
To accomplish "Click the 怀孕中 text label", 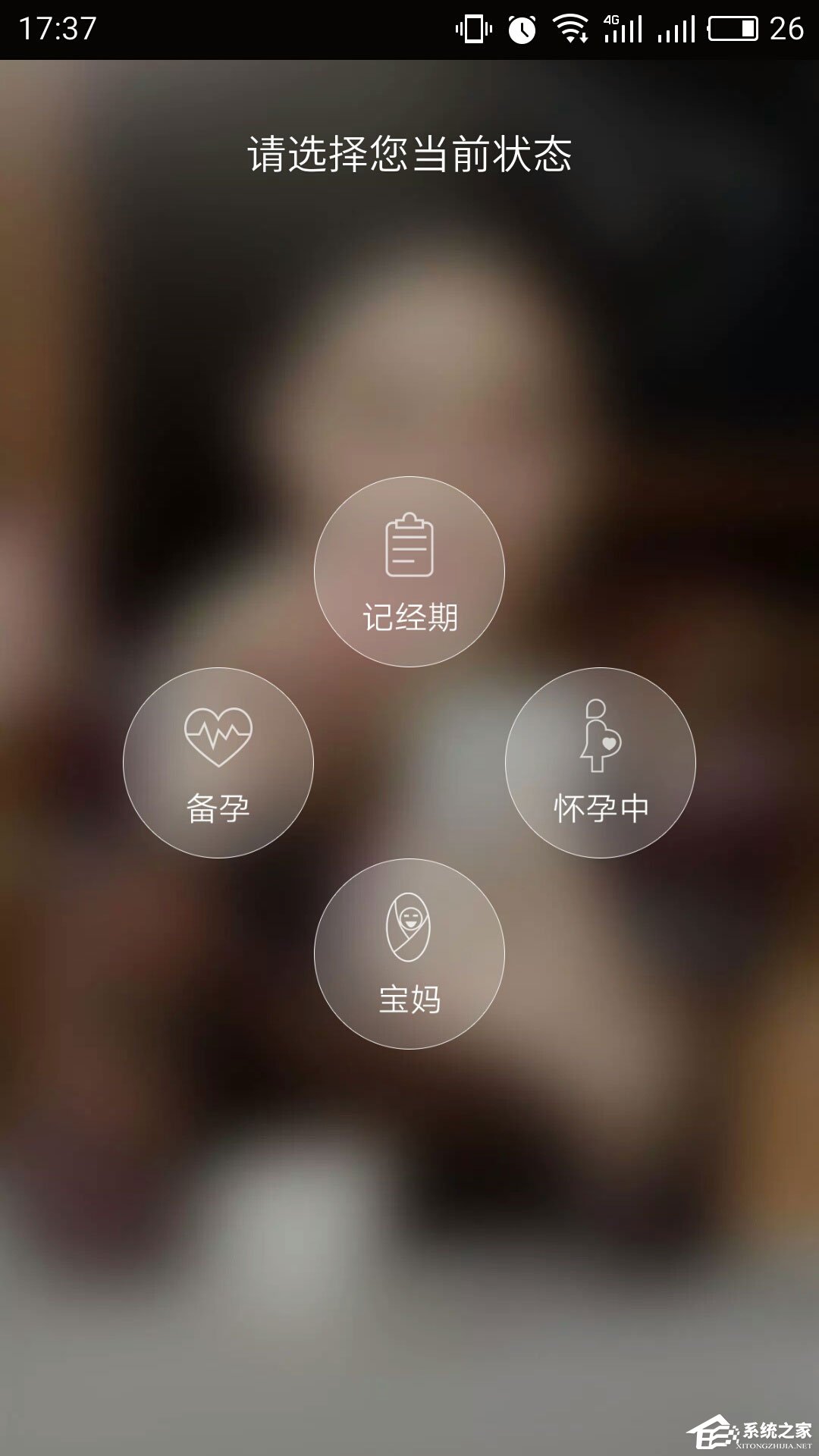I will [x=601, y=808].
